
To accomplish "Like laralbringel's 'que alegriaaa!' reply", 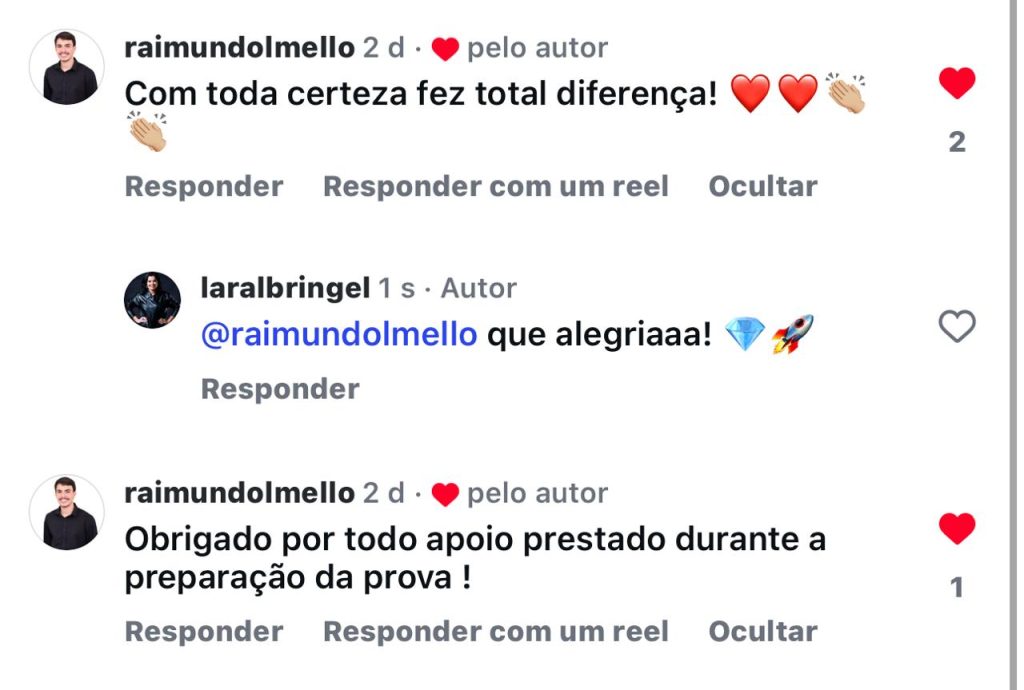I will 956,326.
